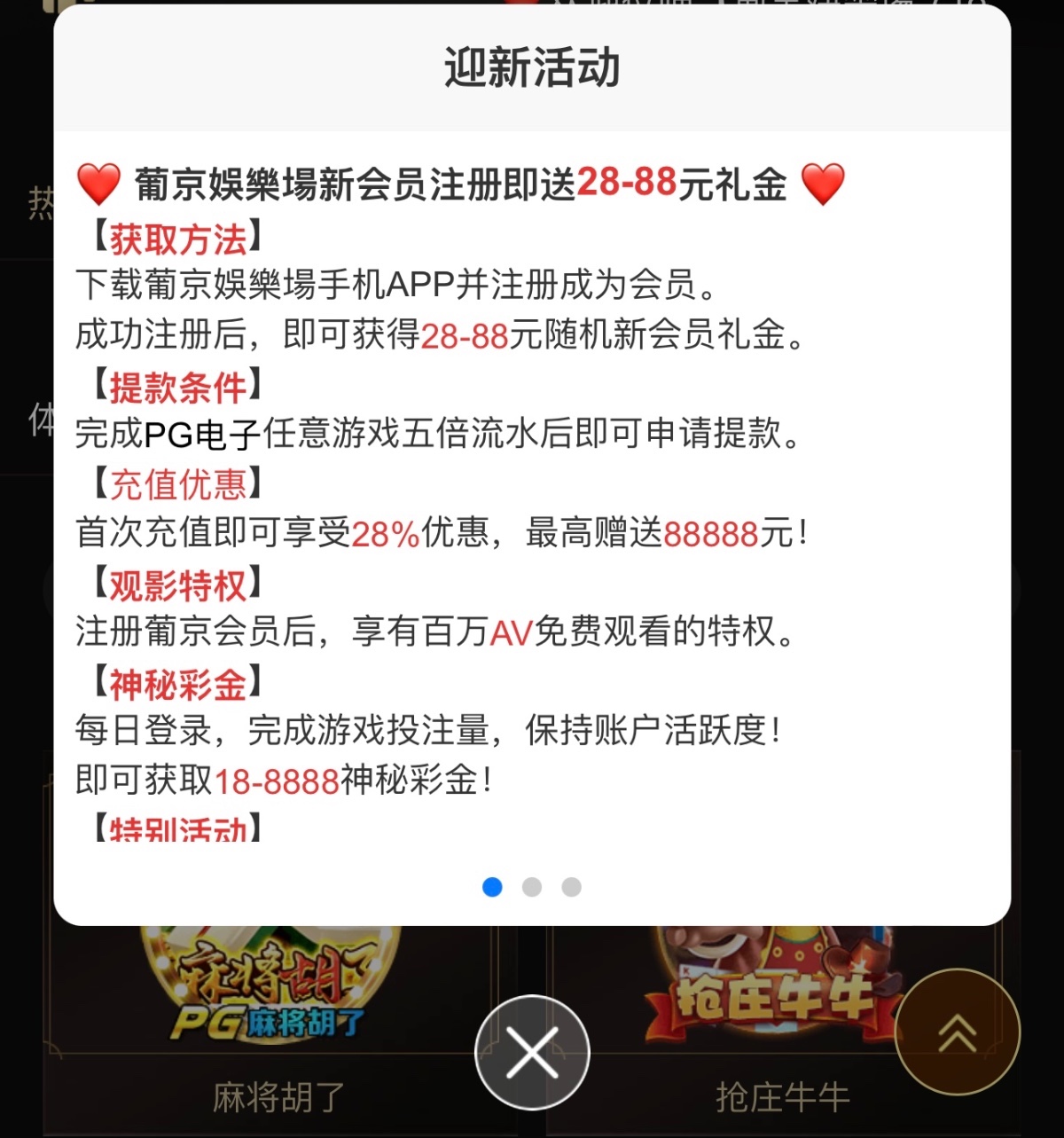Image resolution: width=1064 pixels, height=1138 pixels.
Task: Jump to the third popup page dot
Action: [x=572, y=887]
